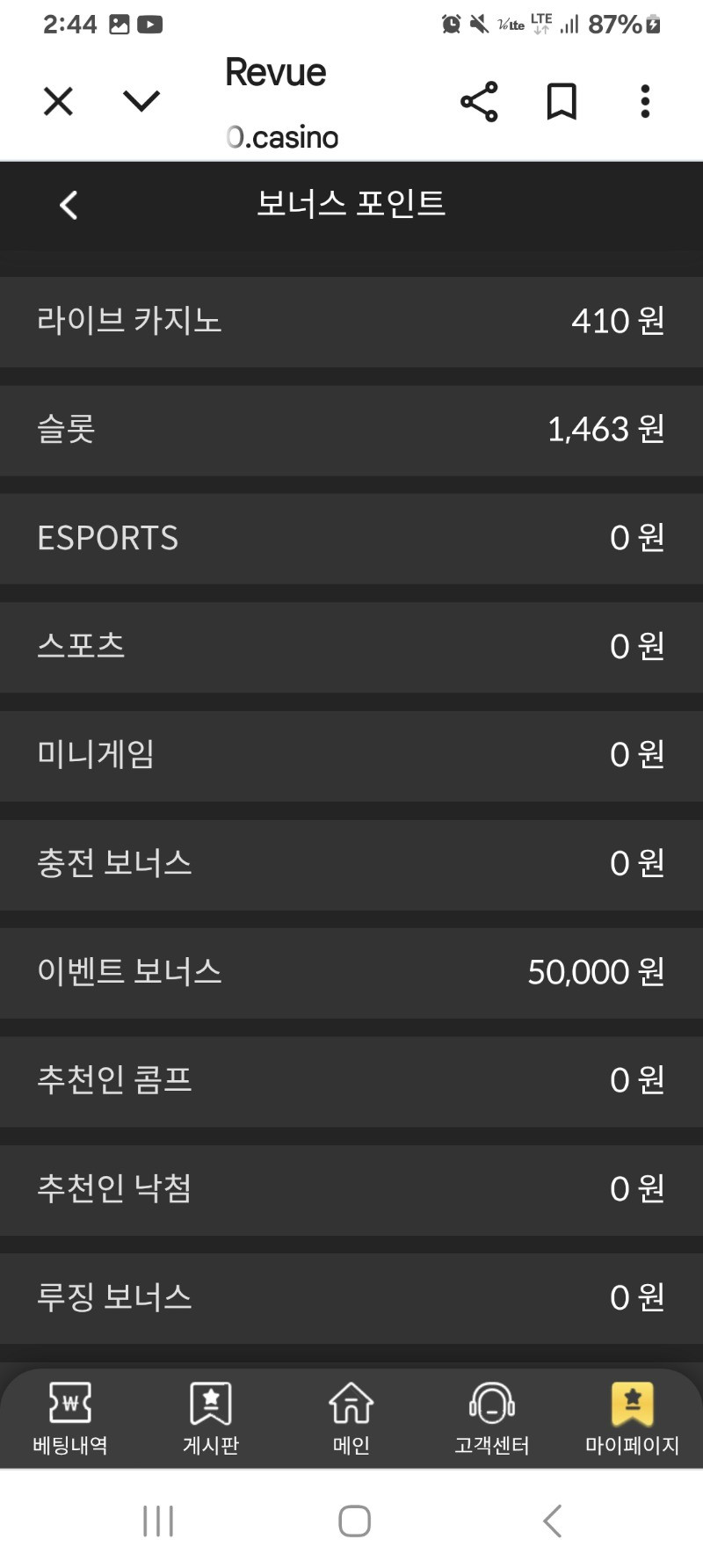Select the 이벤트 보너스 row
Viewport: 703px width, 1568px height.
click(x=351, y=973)
